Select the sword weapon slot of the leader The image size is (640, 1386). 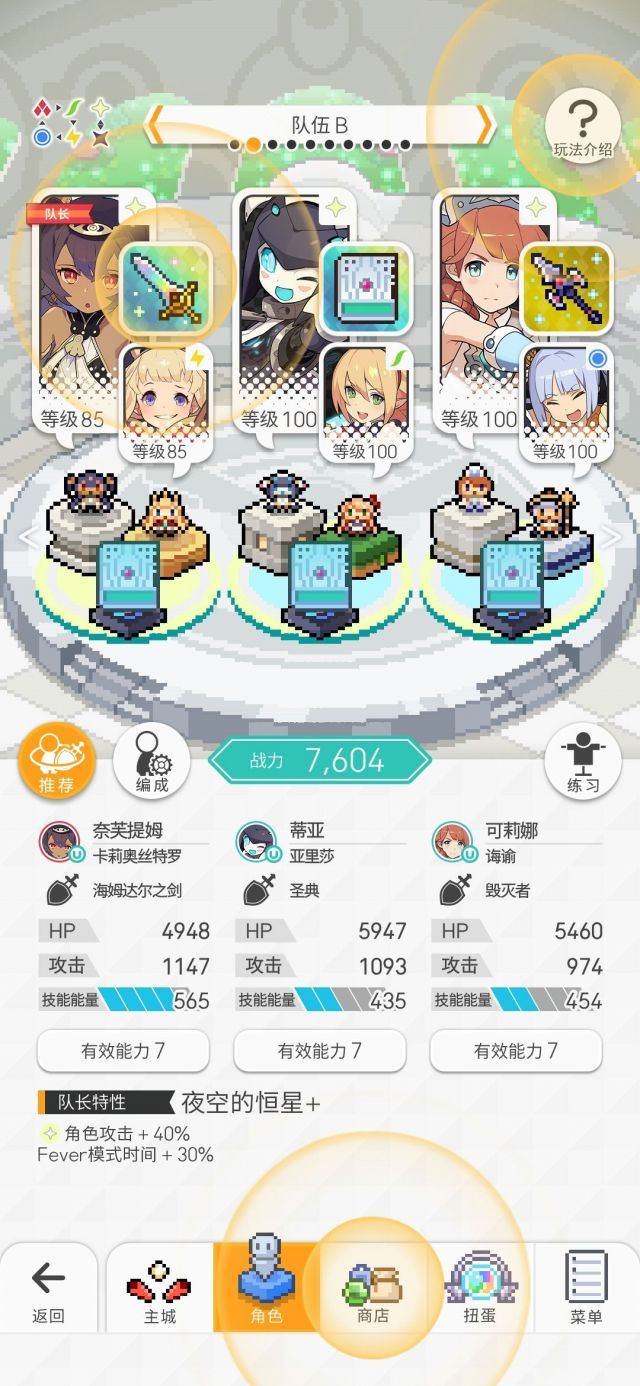point(165,287)
